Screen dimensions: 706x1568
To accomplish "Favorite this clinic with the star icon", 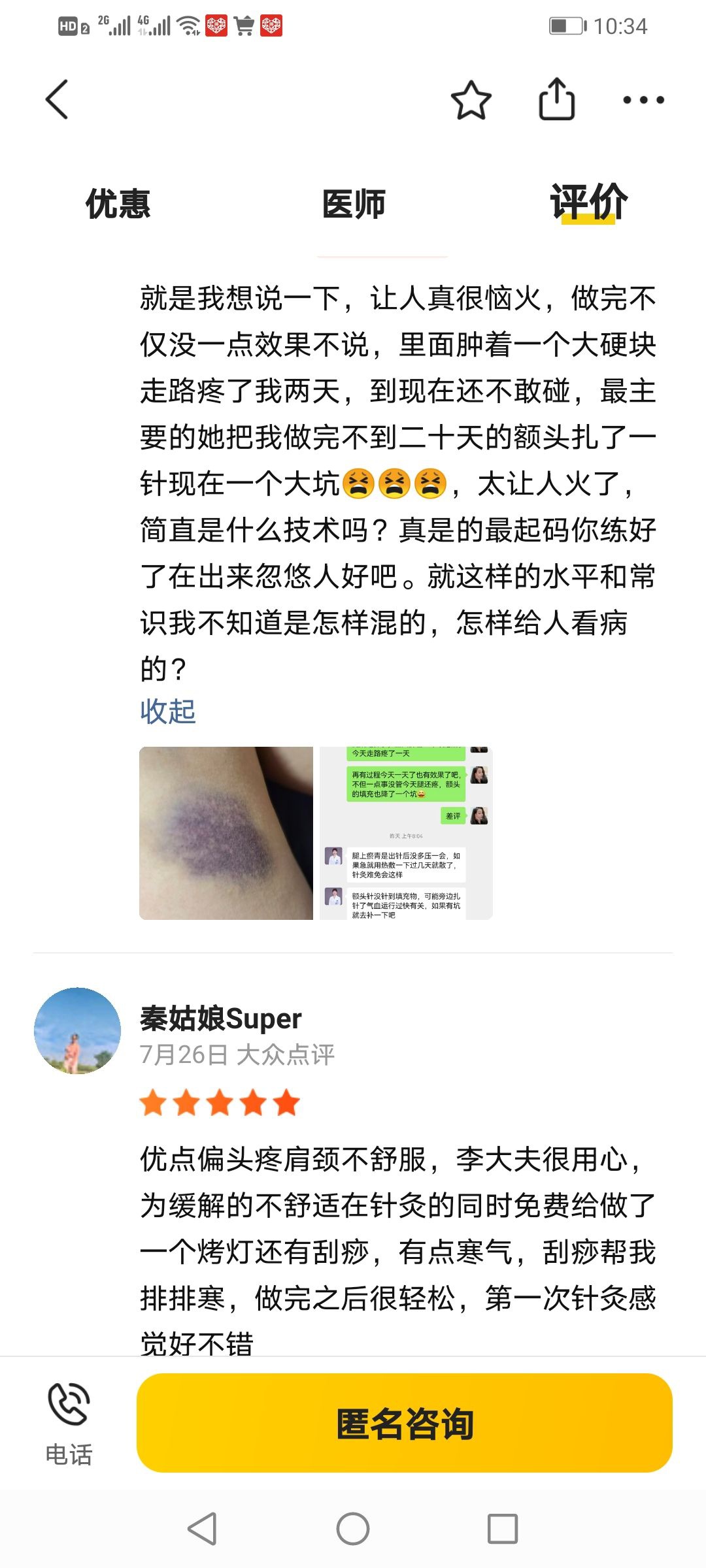I will tap(471, 100).
